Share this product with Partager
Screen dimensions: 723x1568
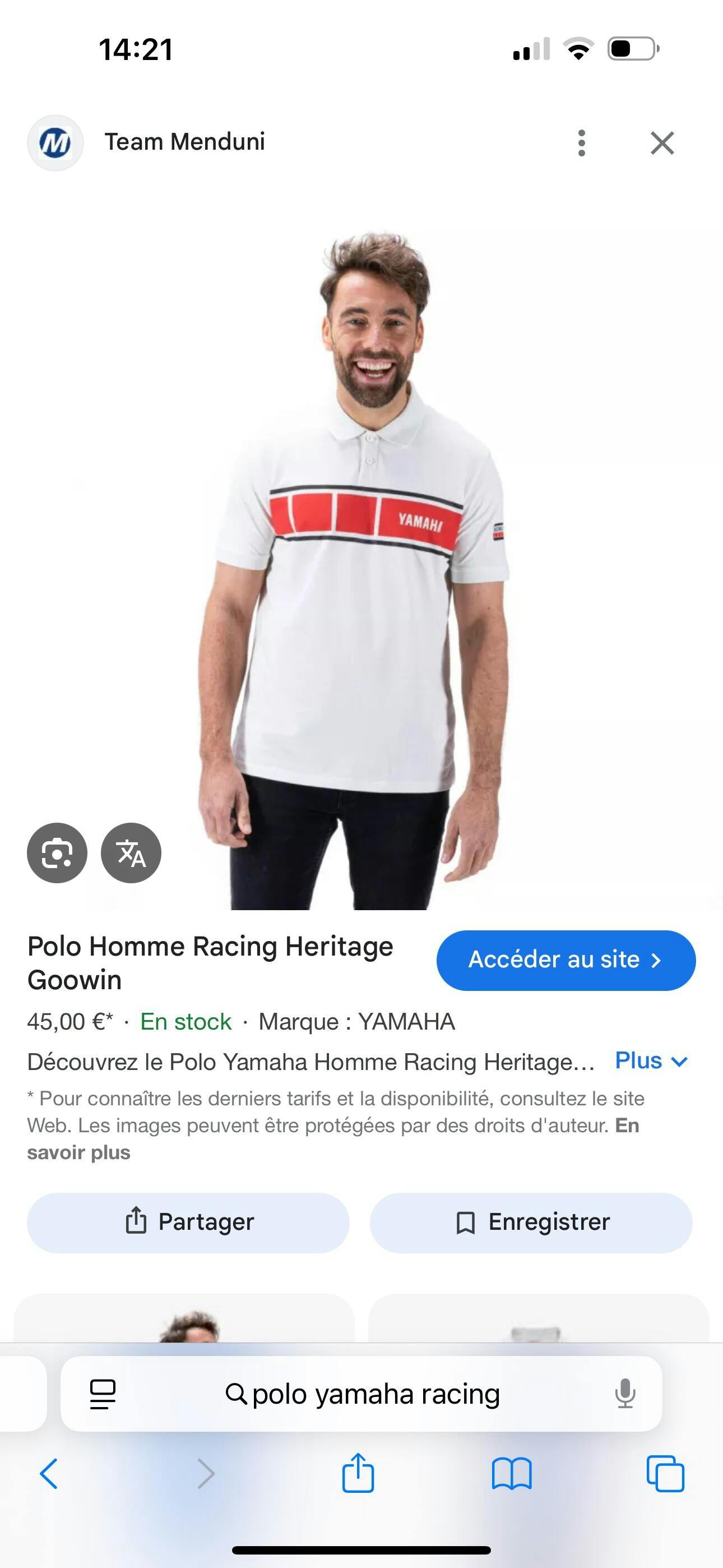(x=188, y=1222)
